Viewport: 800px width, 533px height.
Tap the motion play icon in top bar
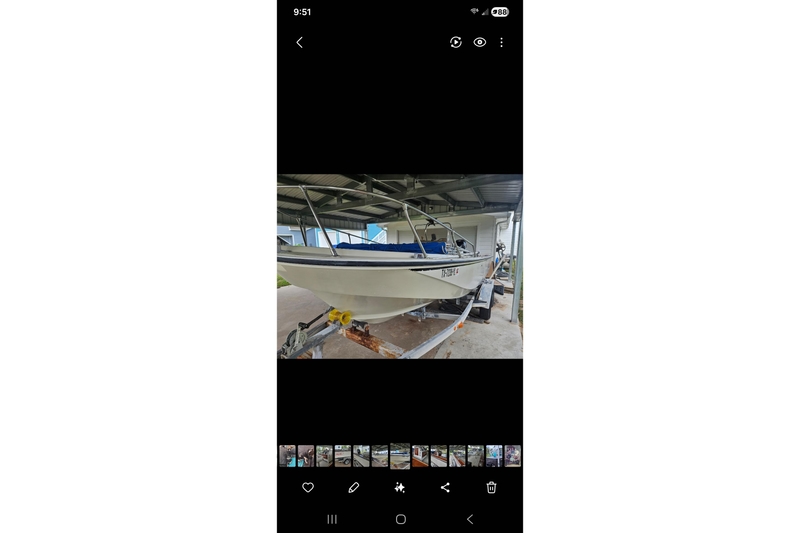456,42
